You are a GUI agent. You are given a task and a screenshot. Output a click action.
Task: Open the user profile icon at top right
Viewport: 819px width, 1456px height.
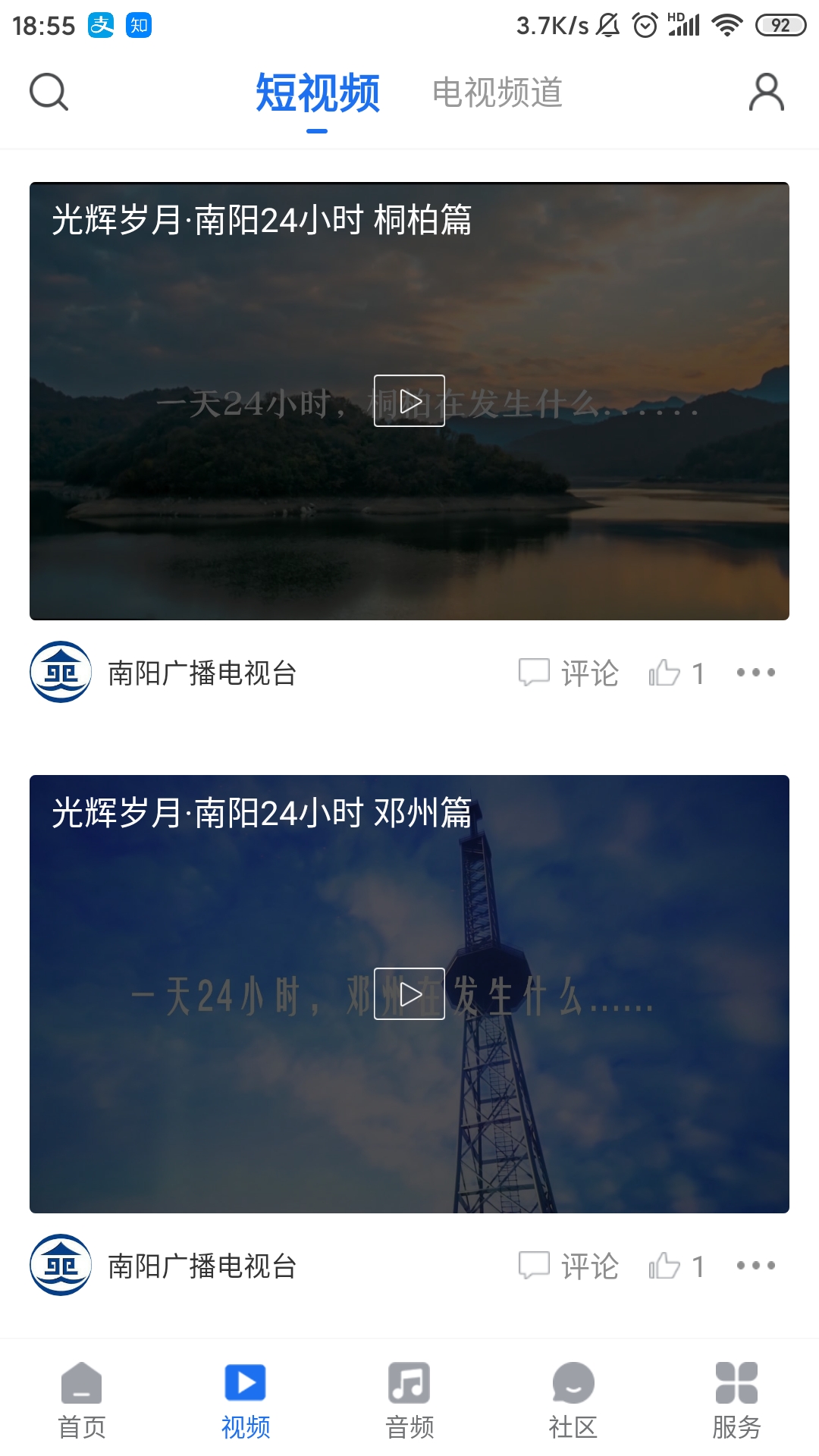tap(767, 93)
